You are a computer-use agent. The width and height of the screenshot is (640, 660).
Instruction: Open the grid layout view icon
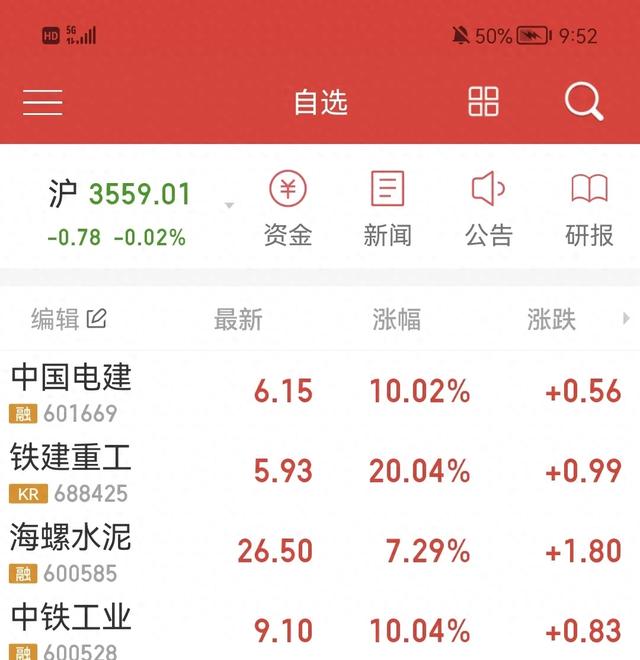[x=483, y=101]
